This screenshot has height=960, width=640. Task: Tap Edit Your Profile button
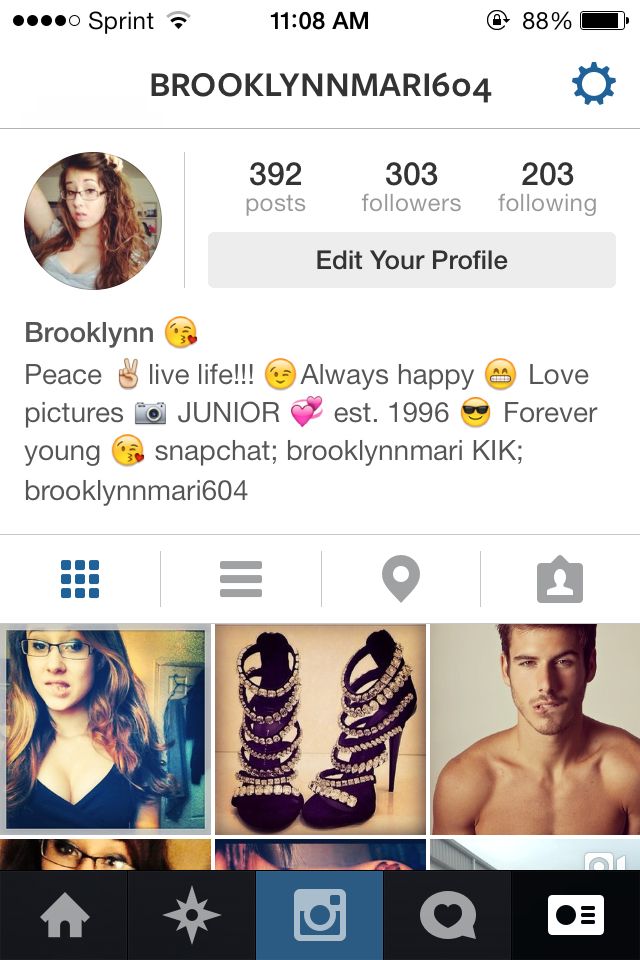[411, 261]
